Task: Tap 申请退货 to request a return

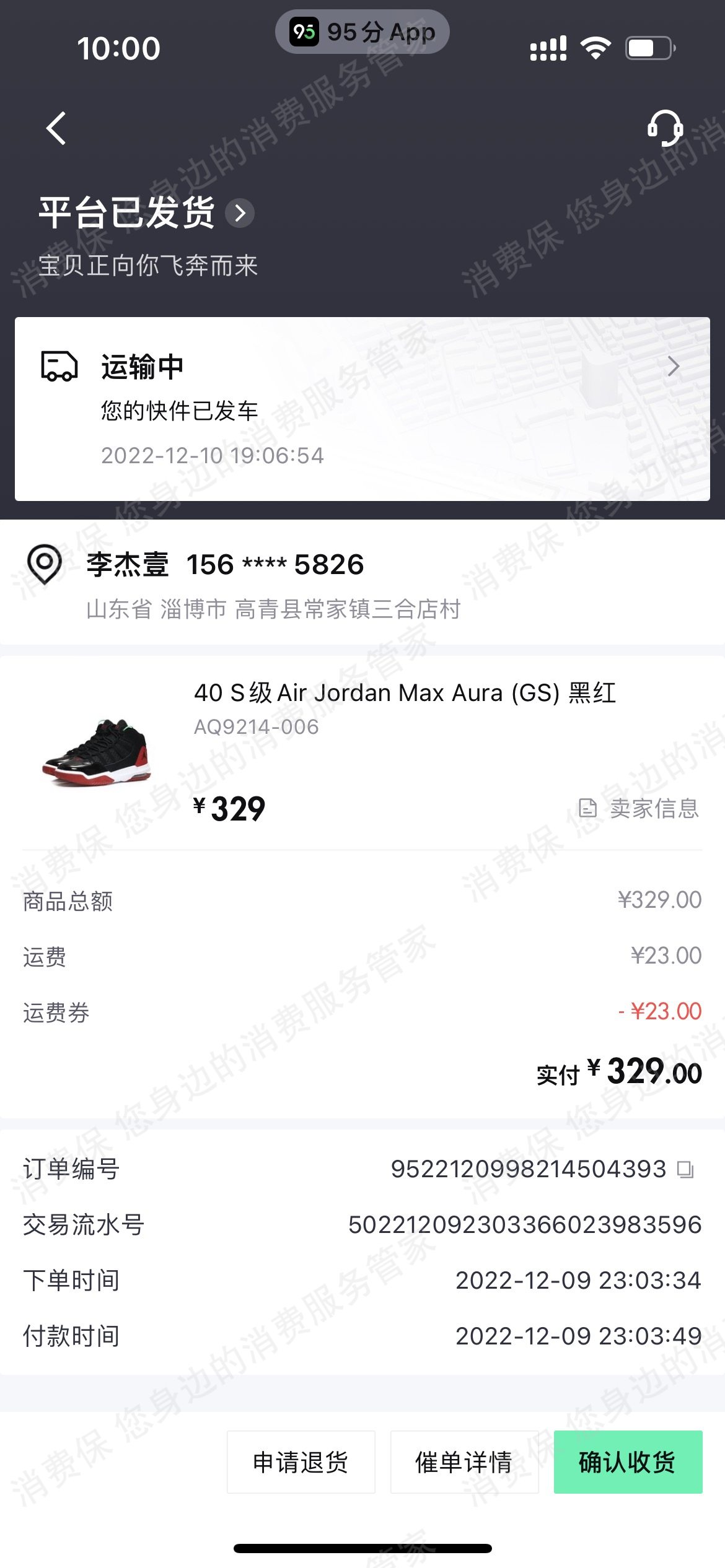Action: point(301,1462)
